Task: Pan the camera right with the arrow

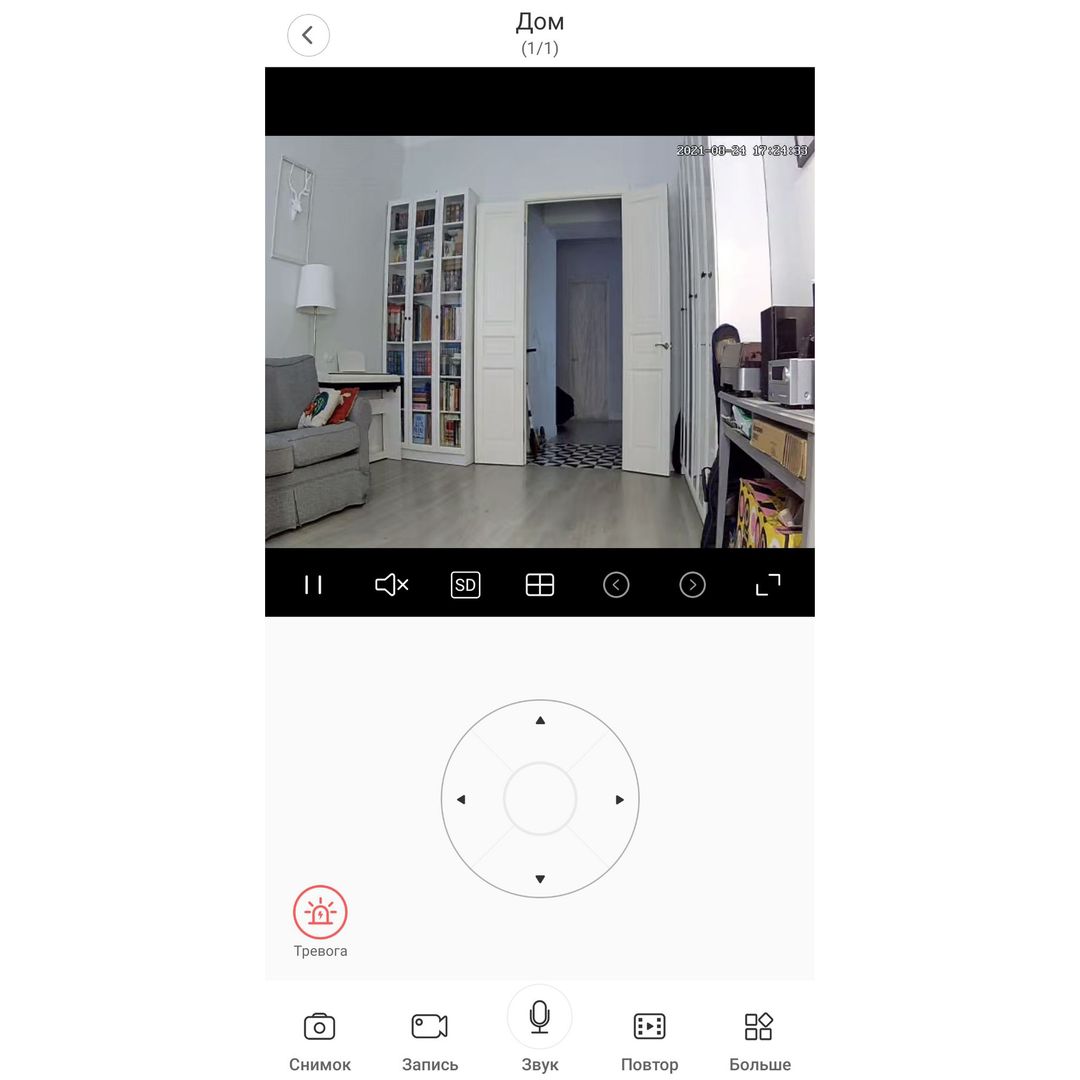Action: pos(619,800)
